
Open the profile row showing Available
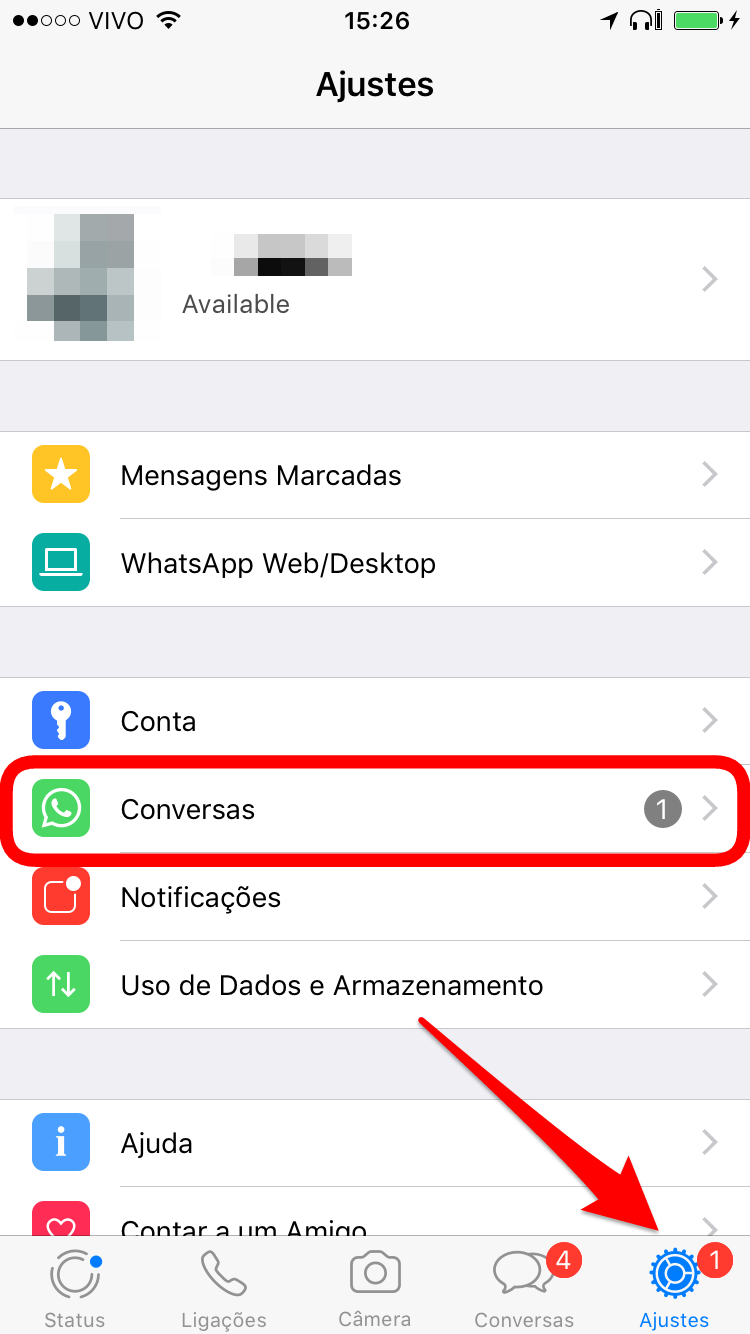[375, 279]
